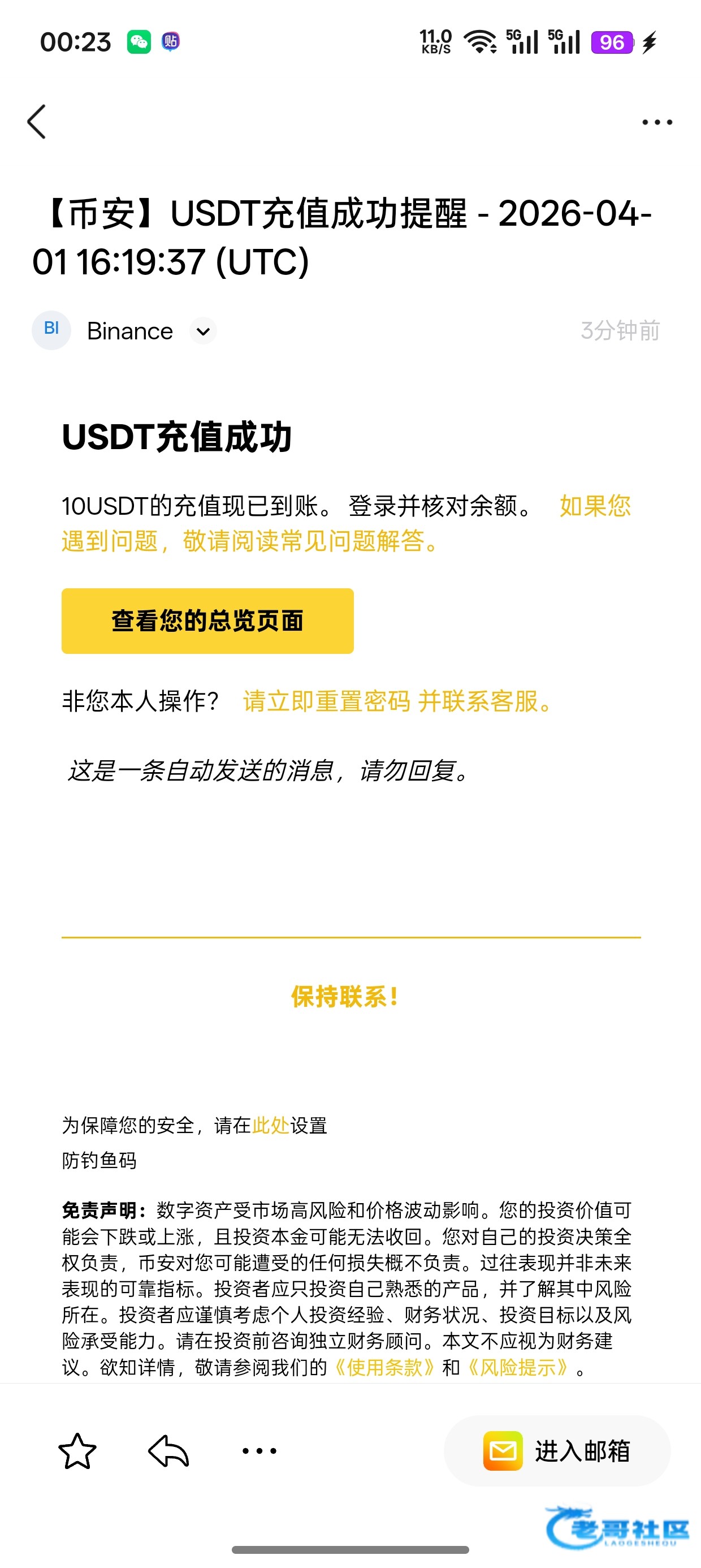This screenshot has height=1568, width=701.
Task: Go back using the top-left arrow
Action: (37, 122)
